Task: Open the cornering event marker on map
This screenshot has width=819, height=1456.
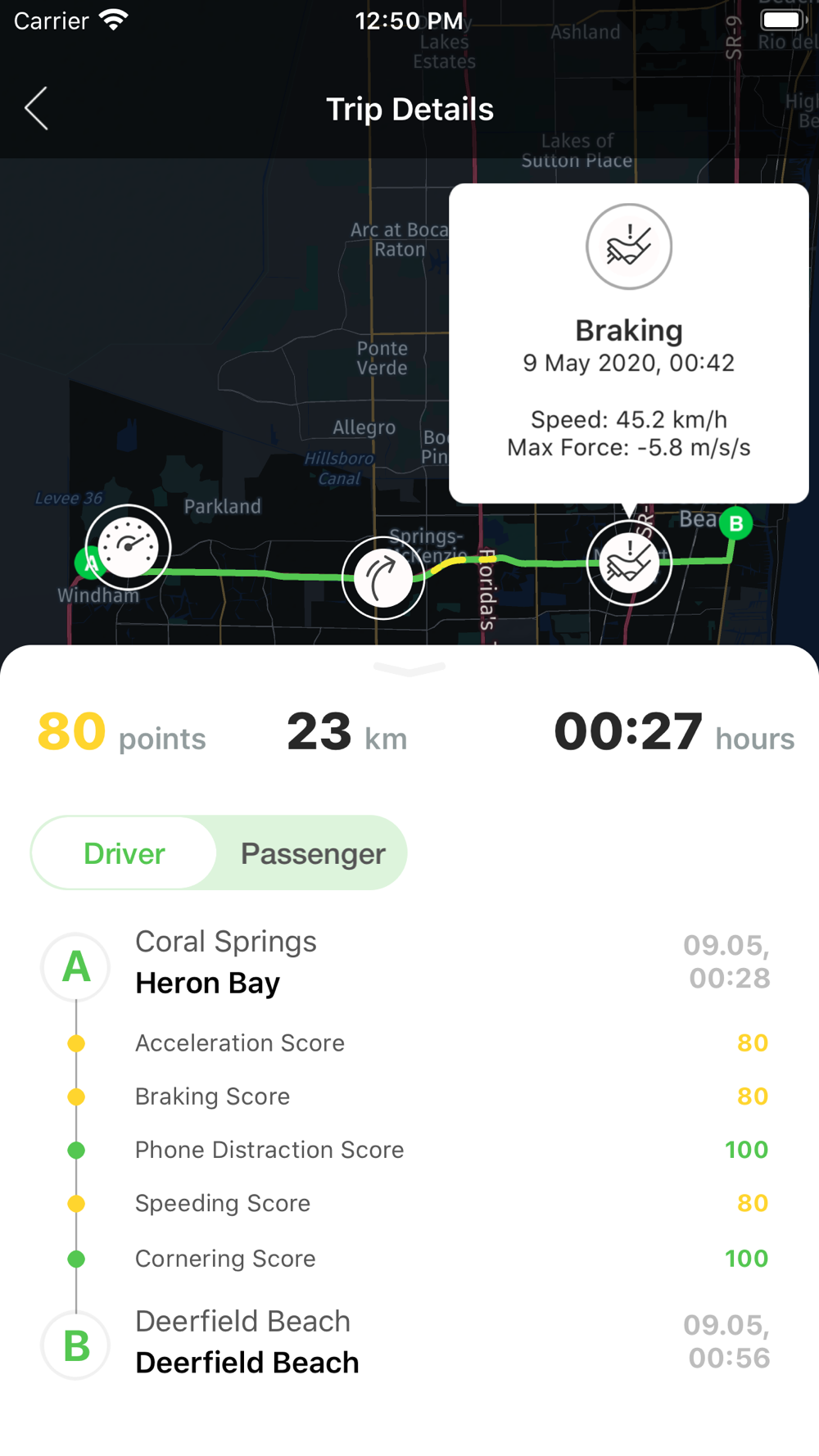Action: 383,578
